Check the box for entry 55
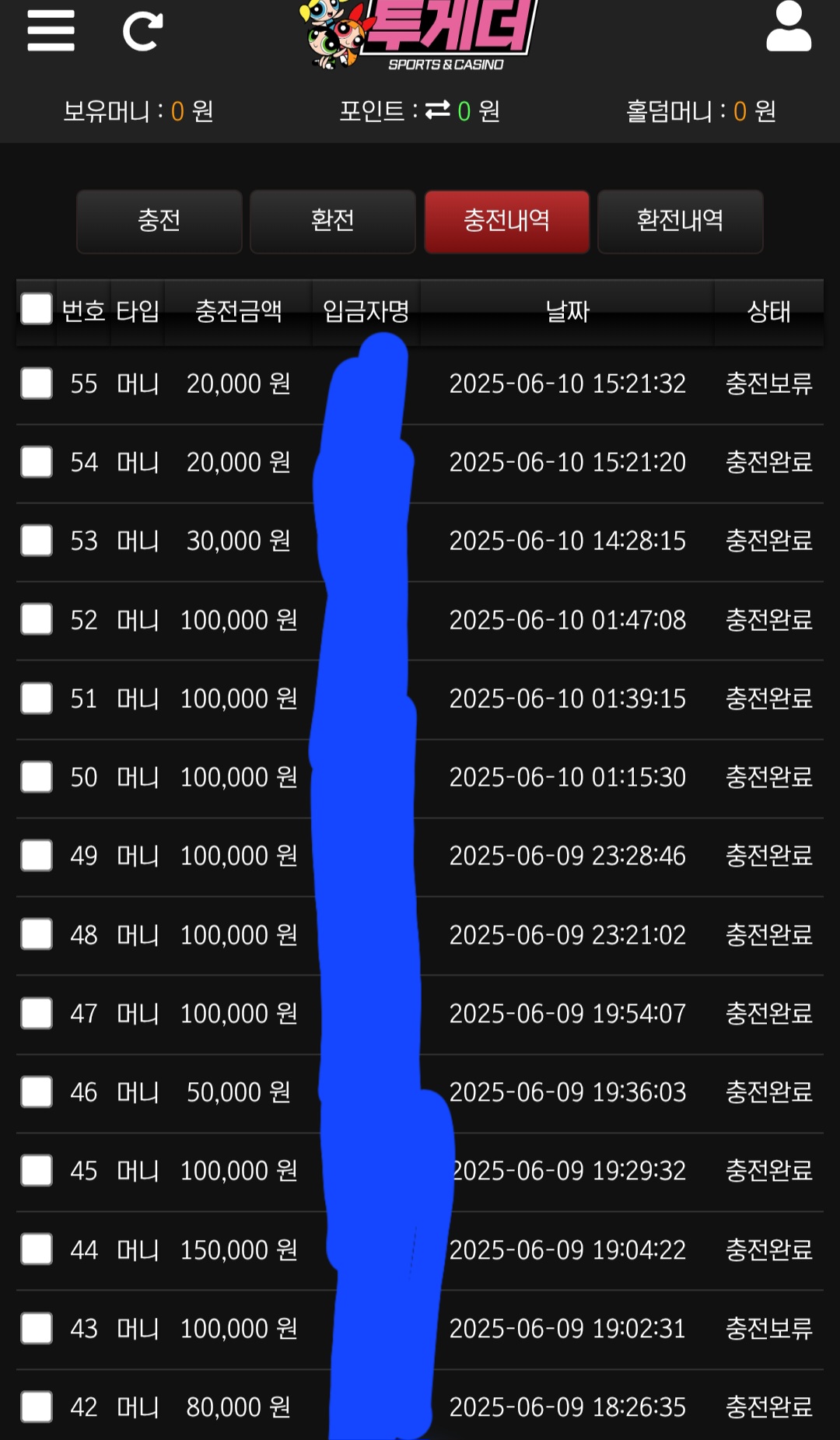Screen dimensions: 840x1440 [37, 384]
